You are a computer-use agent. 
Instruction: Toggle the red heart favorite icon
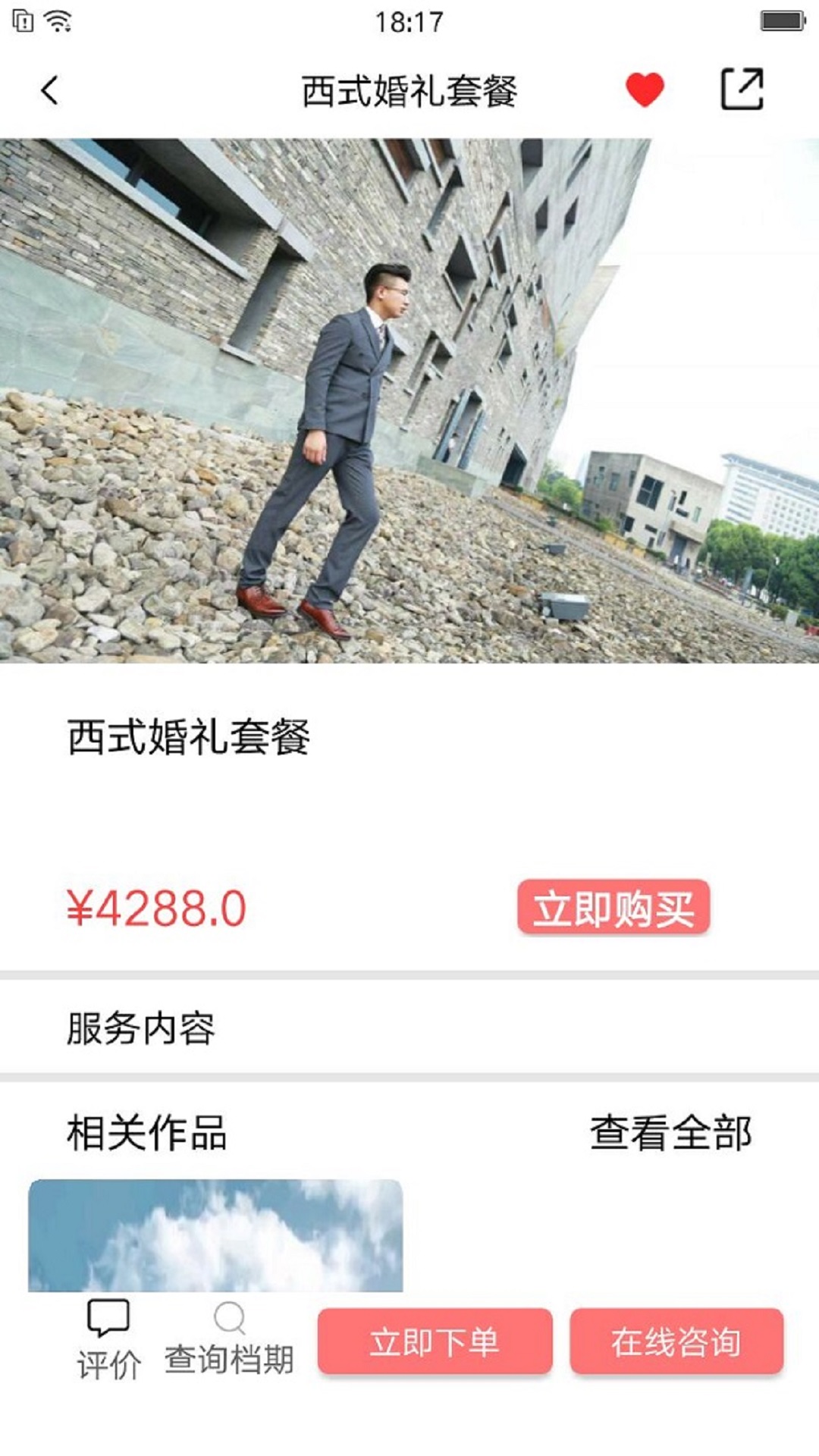pos(645,89)
